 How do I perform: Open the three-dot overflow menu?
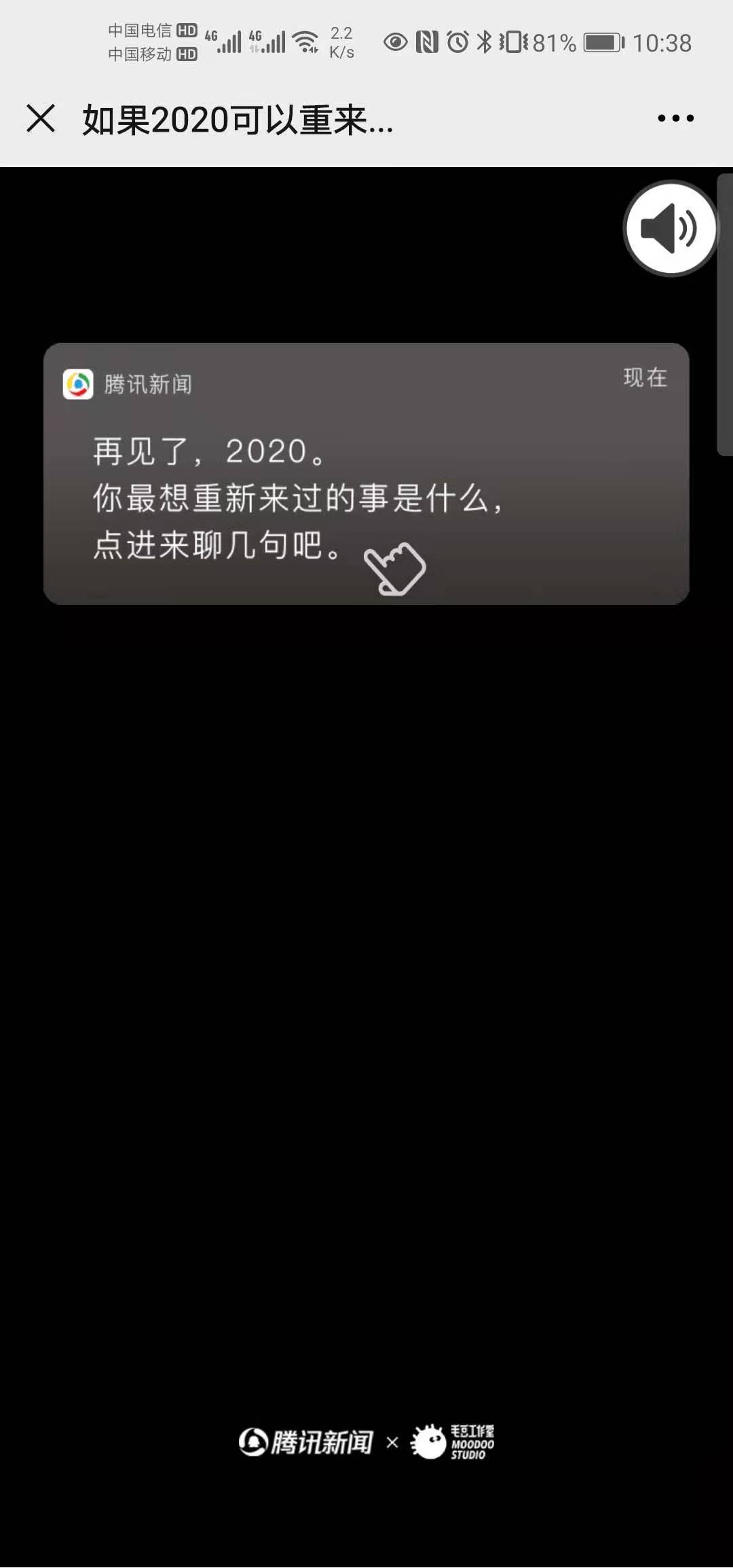[x=675, y=119]
